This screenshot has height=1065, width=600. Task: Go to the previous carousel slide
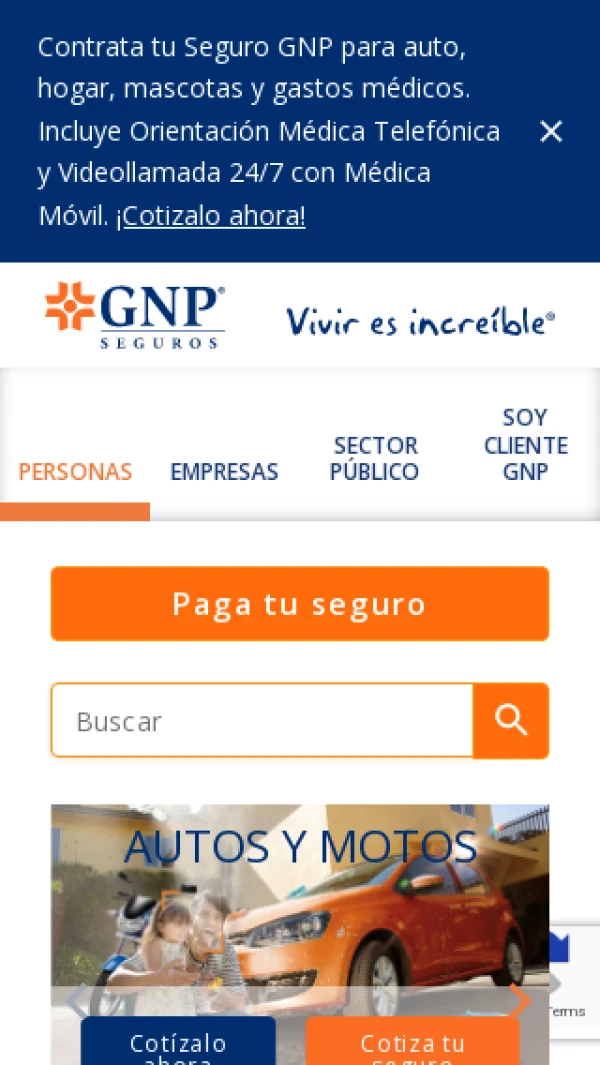click(x=76, y=1000)
